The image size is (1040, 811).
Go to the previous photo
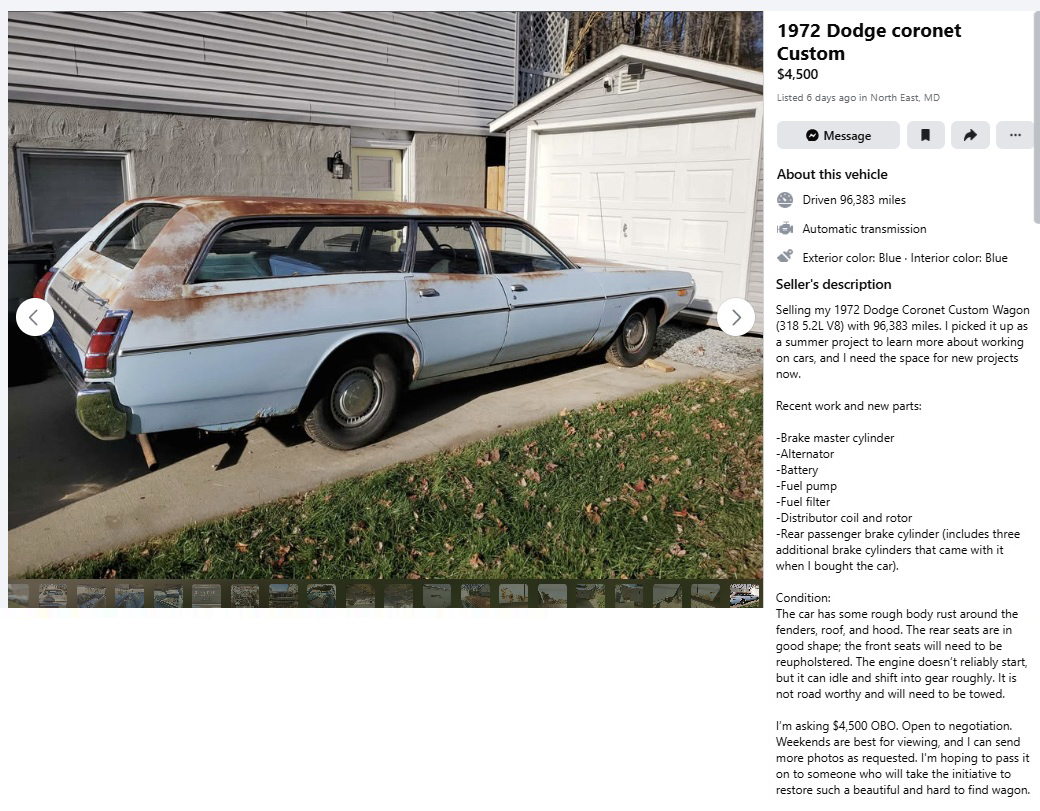pos(34,317)
